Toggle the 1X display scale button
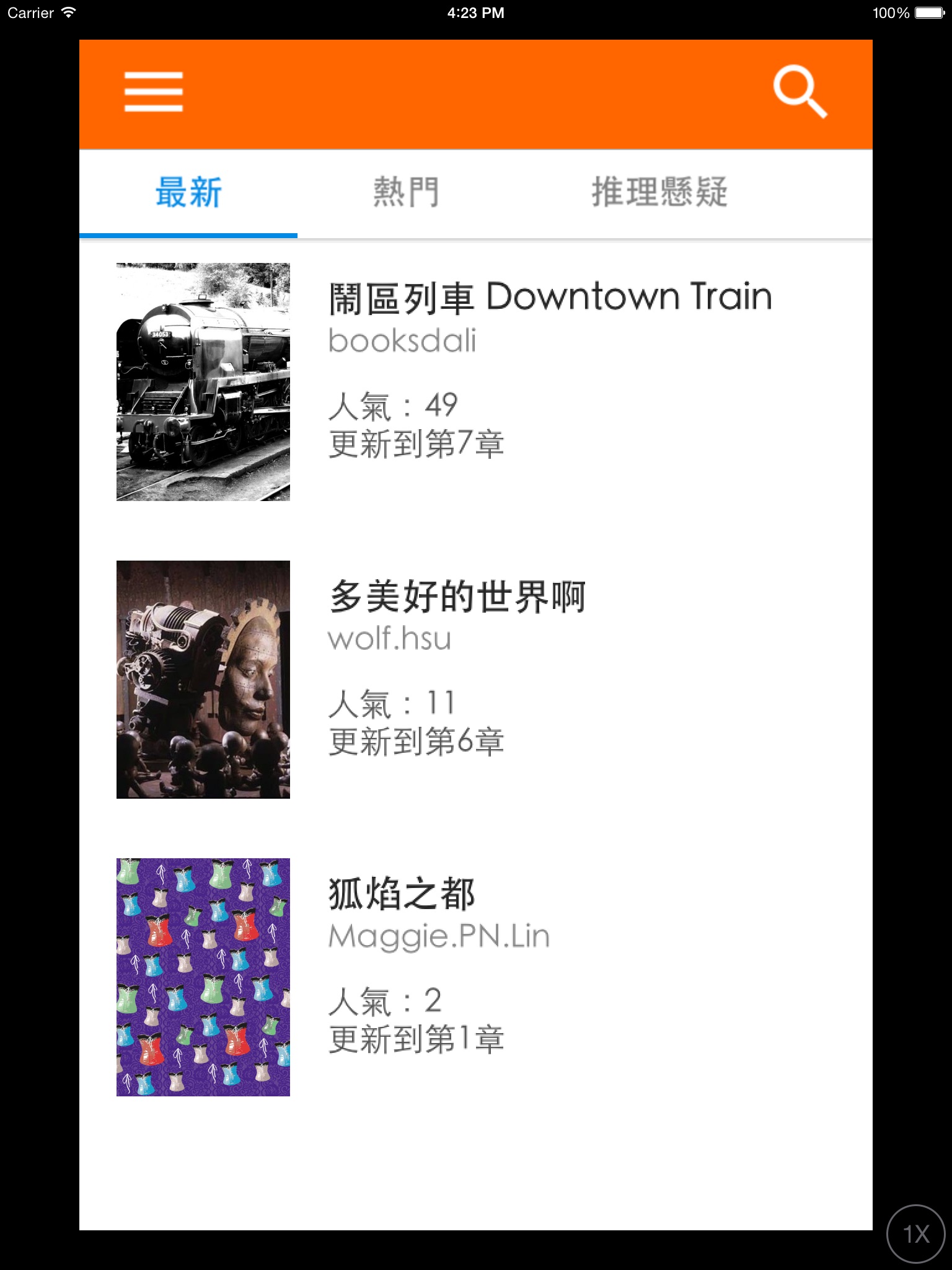Image resolution: width=952 pixels, height=1270 pixels. [x=915, y=1233]
